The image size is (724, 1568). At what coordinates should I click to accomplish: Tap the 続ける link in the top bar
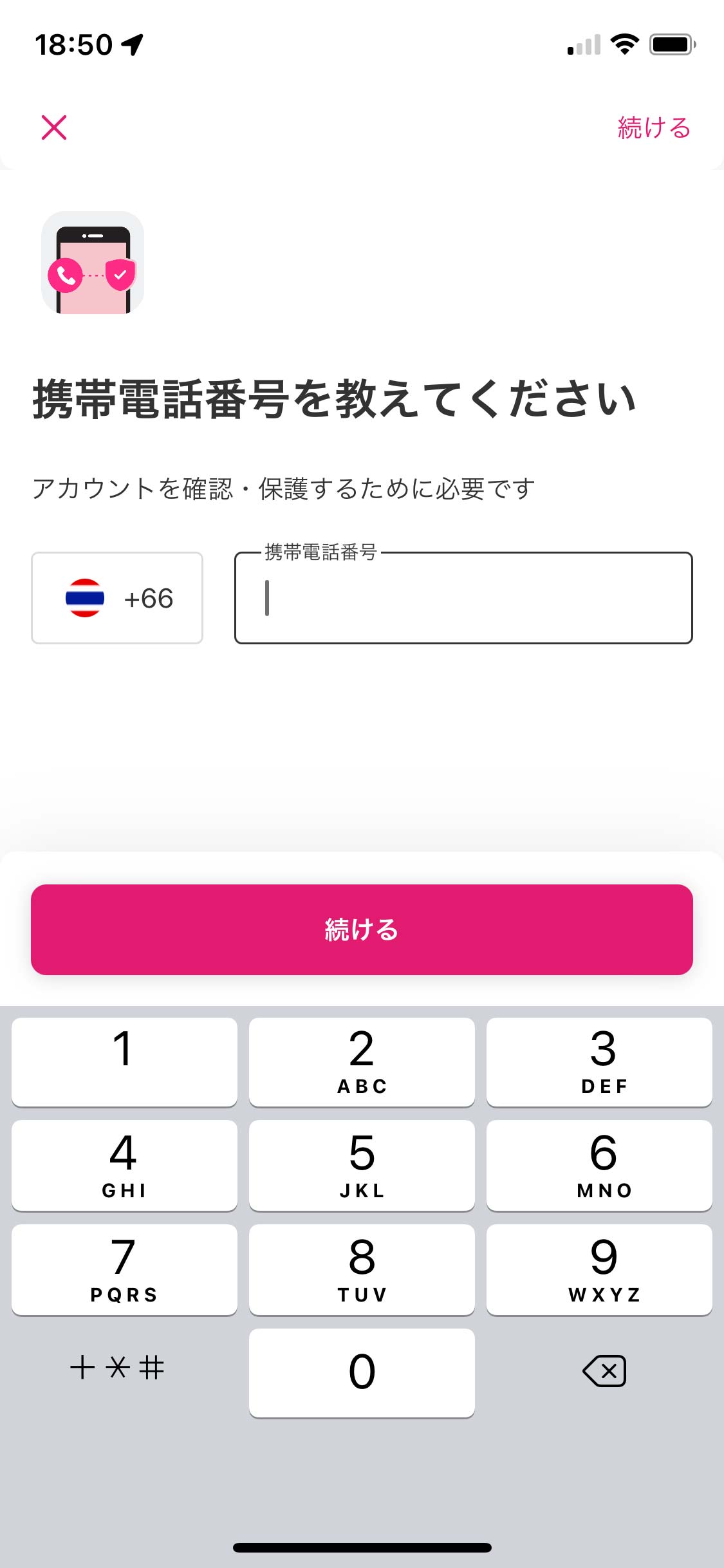click(653, 127)
